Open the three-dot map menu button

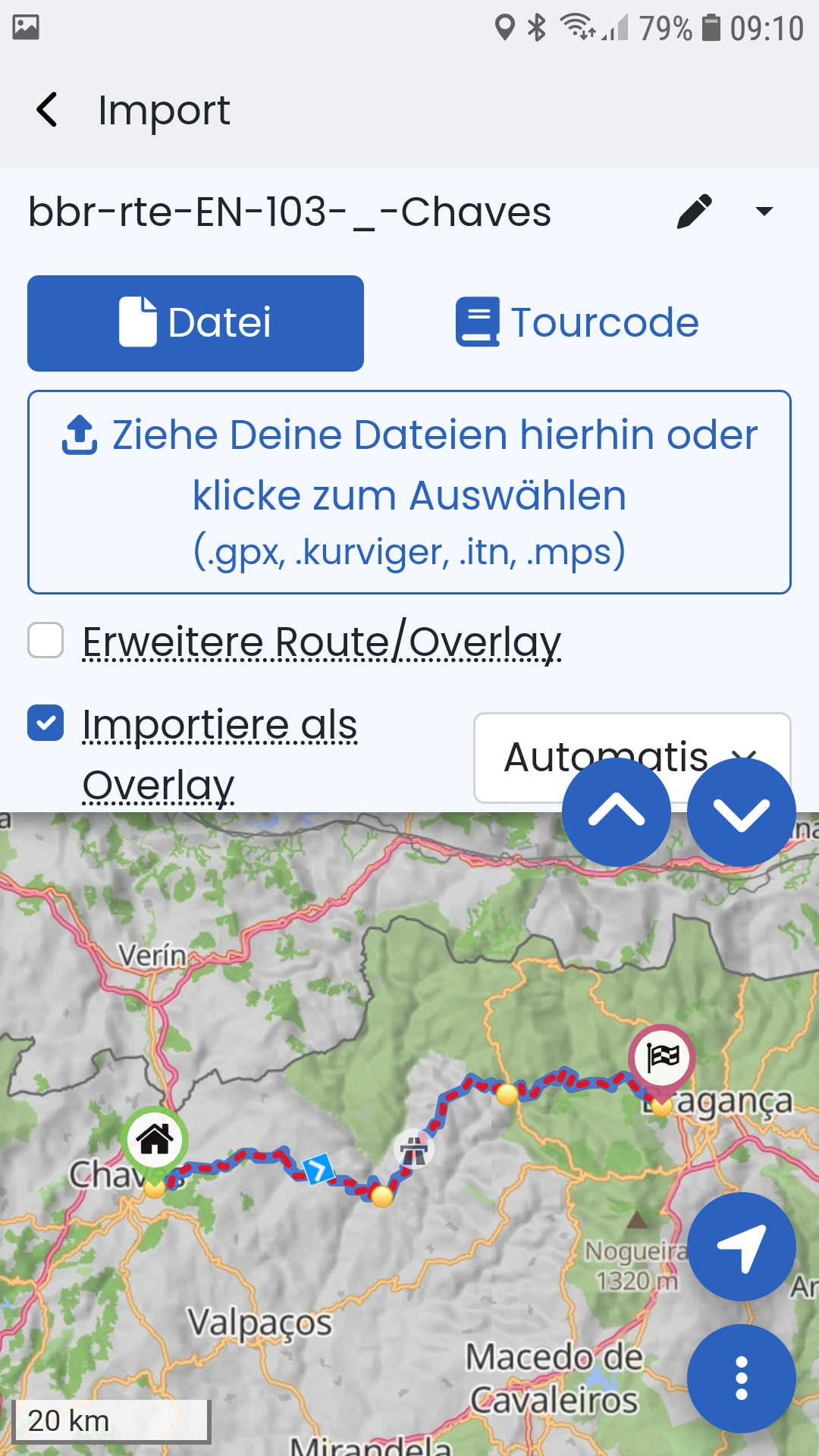pyautogui.click(x=742, y=1379)
